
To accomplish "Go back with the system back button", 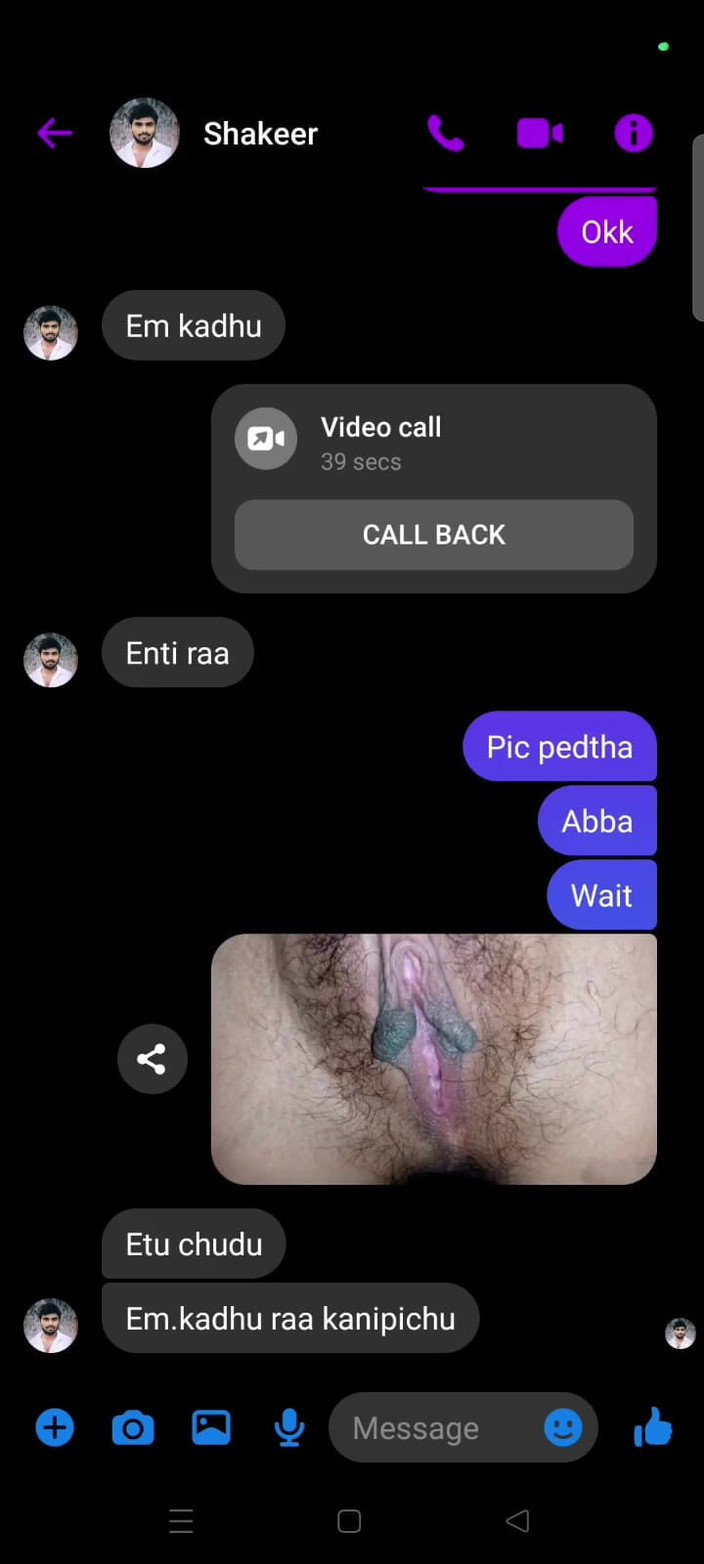I will 517,1521.
